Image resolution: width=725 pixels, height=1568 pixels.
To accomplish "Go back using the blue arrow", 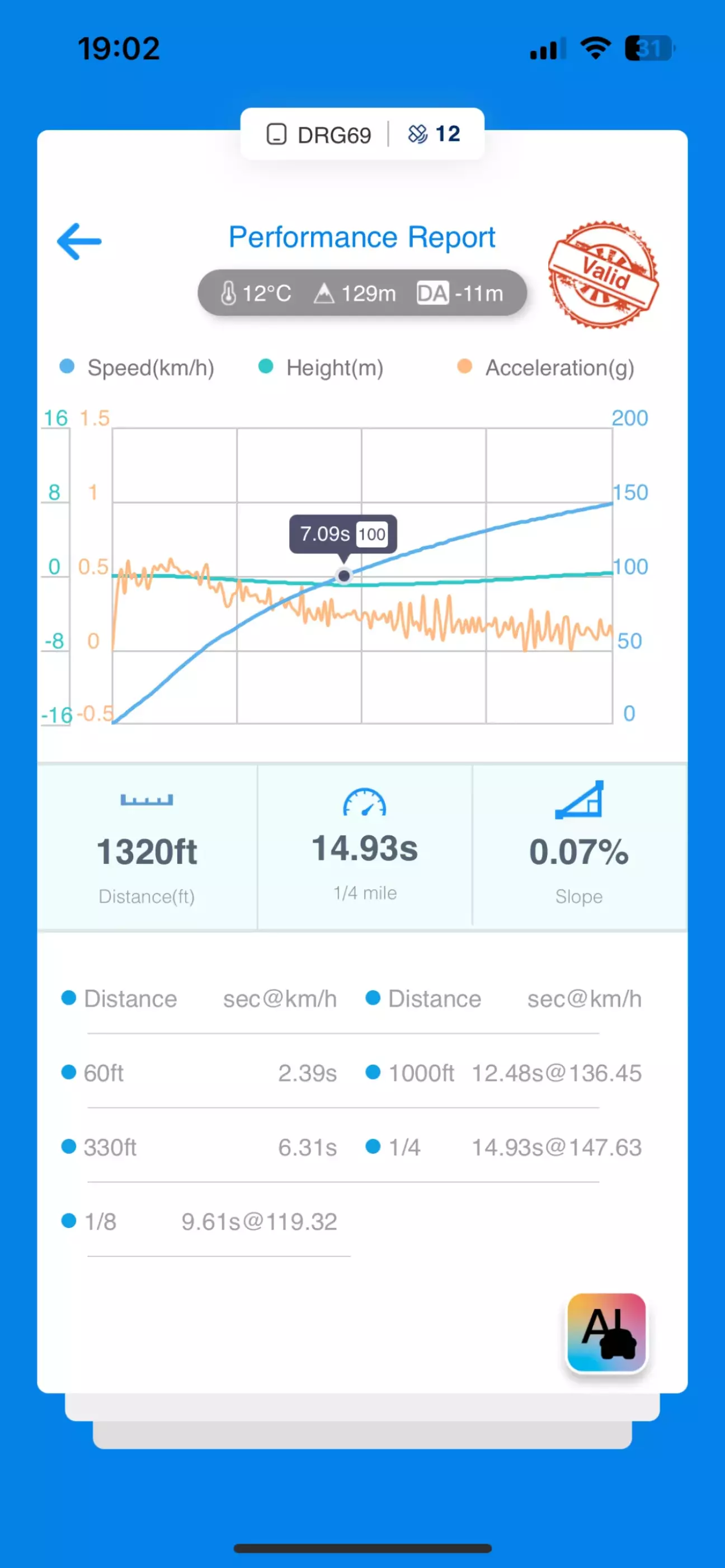I will coord(79,241).
